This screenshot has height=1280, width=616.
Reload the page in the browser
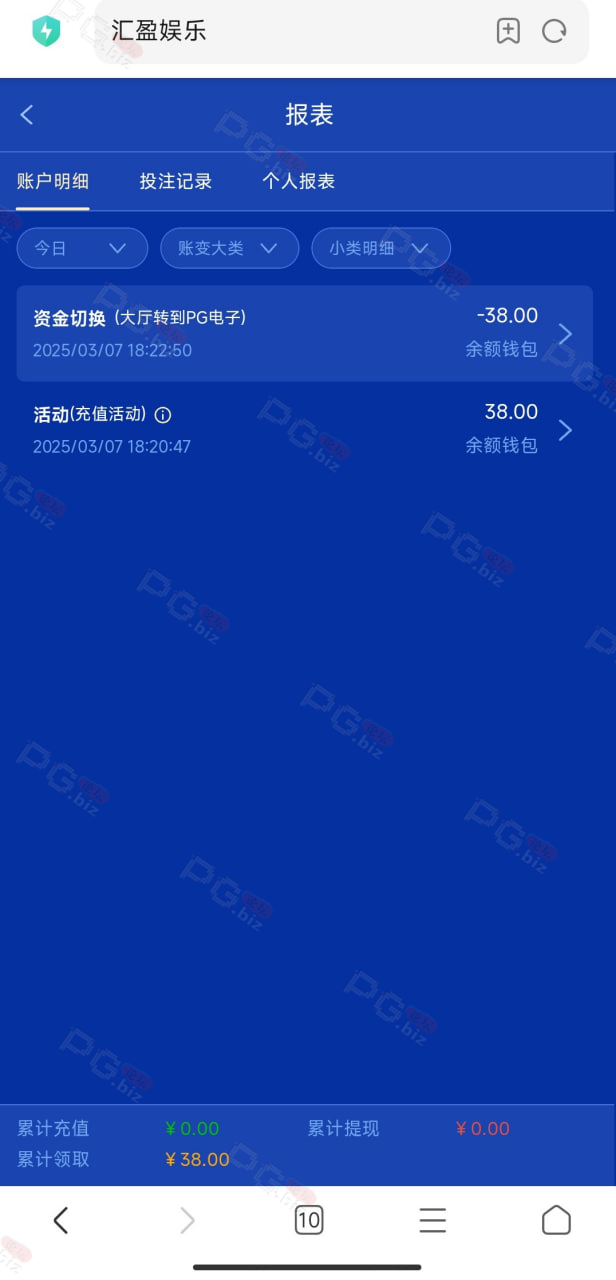(554, 31)
